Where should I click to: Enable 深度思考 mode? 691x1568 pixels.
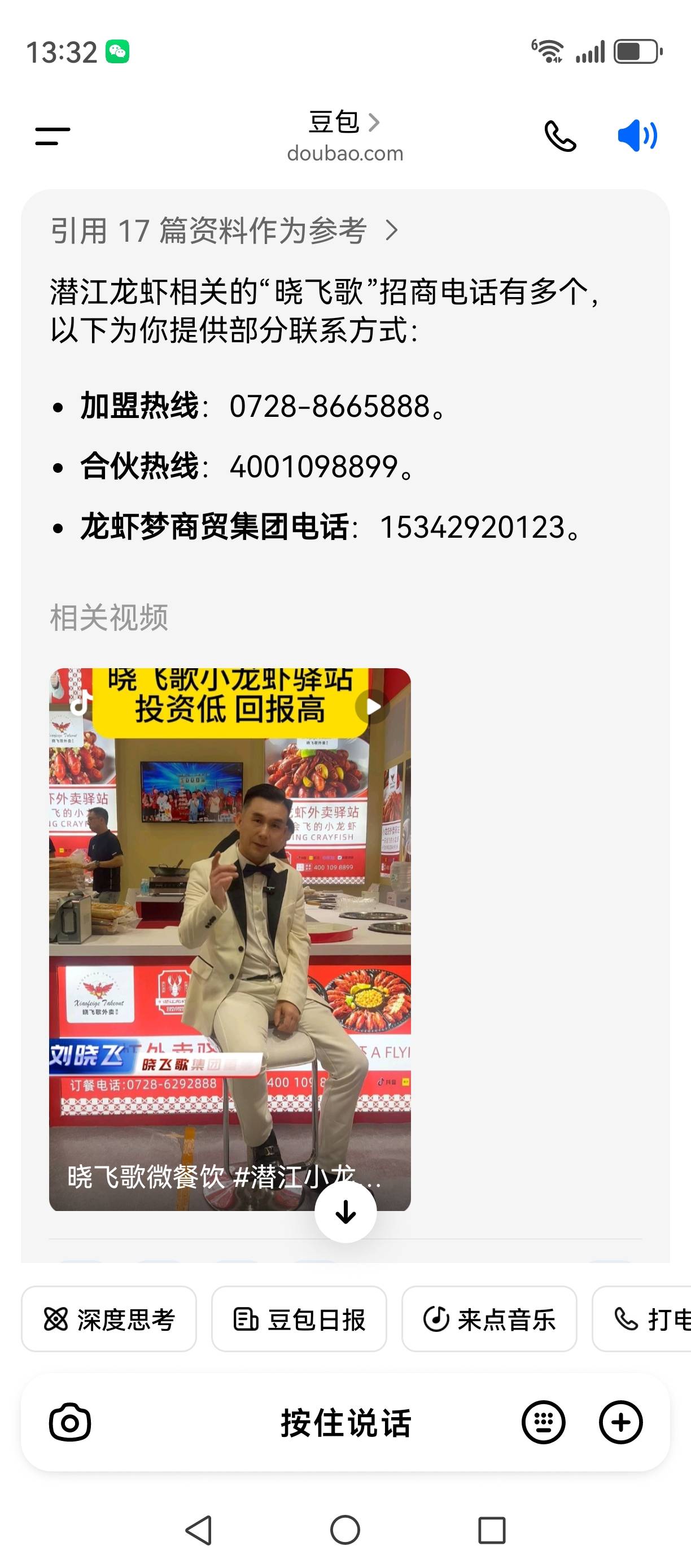click(x=109, y=1318)
